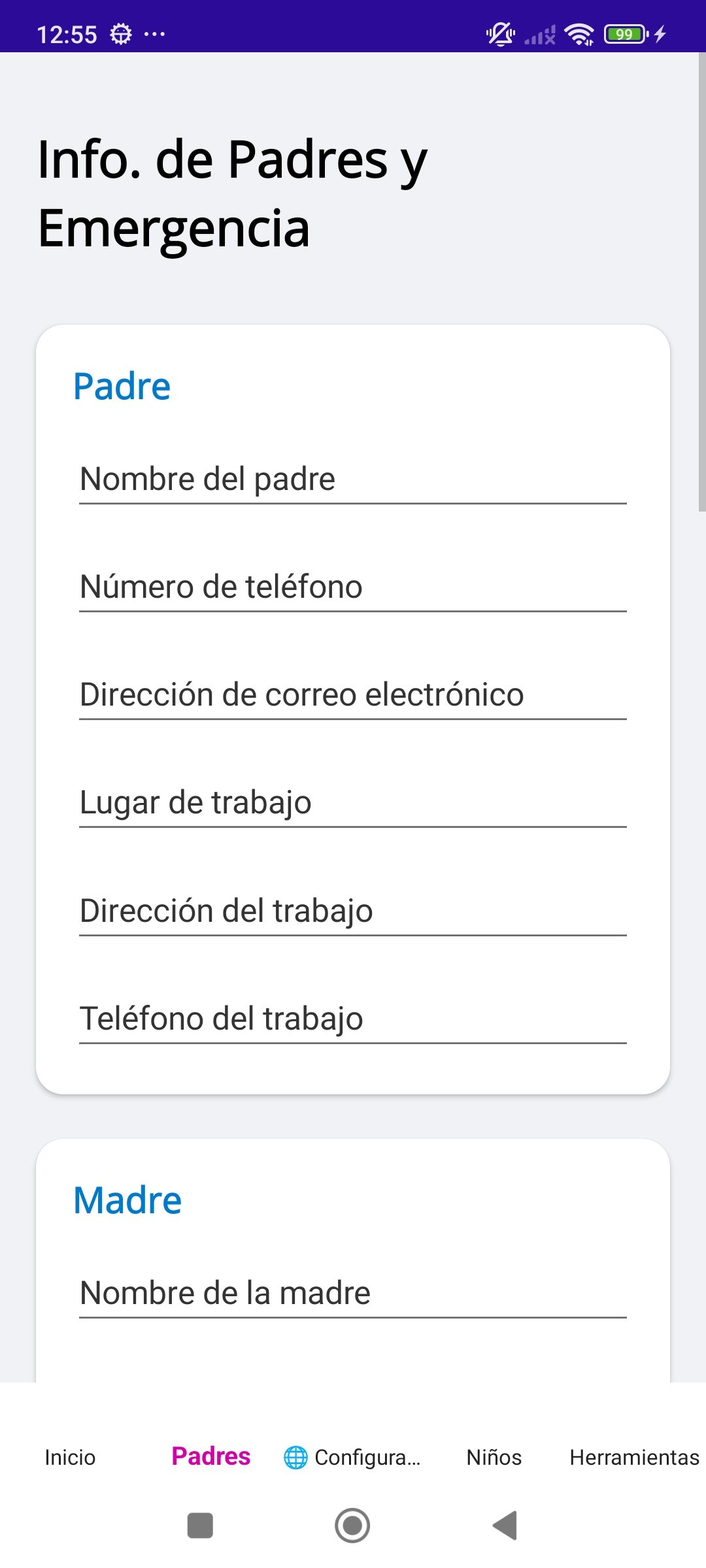Image resolution: width=706 pixels, height=1568 pixels.
Task: Switch to the Niños tab
Action: click(494, 1458)
